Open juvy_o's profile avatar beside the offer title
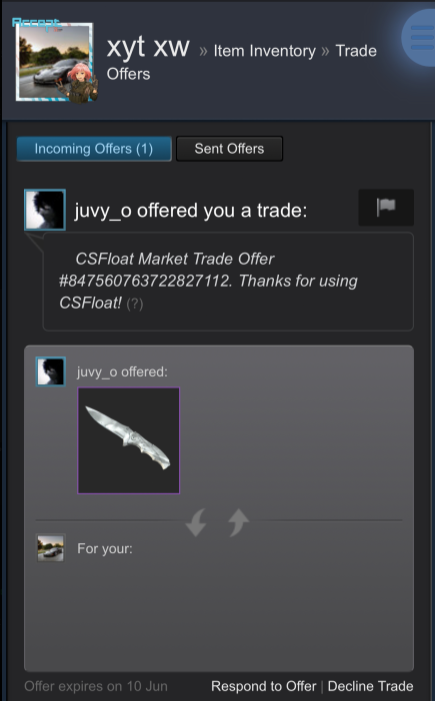435x701 pixels. pyautogui.click(x=45, y=210)
